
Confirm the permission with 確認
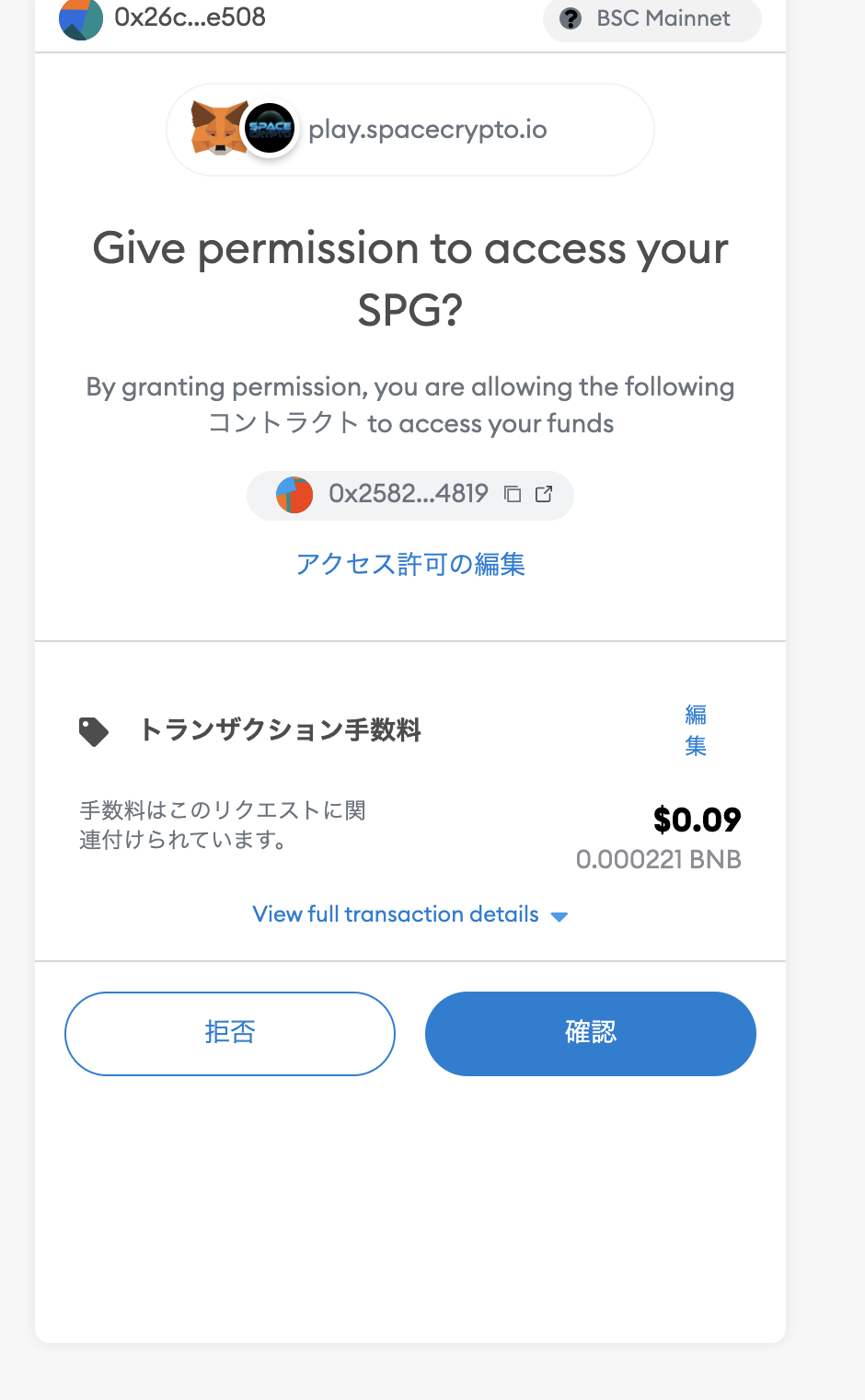[591, 1033]
